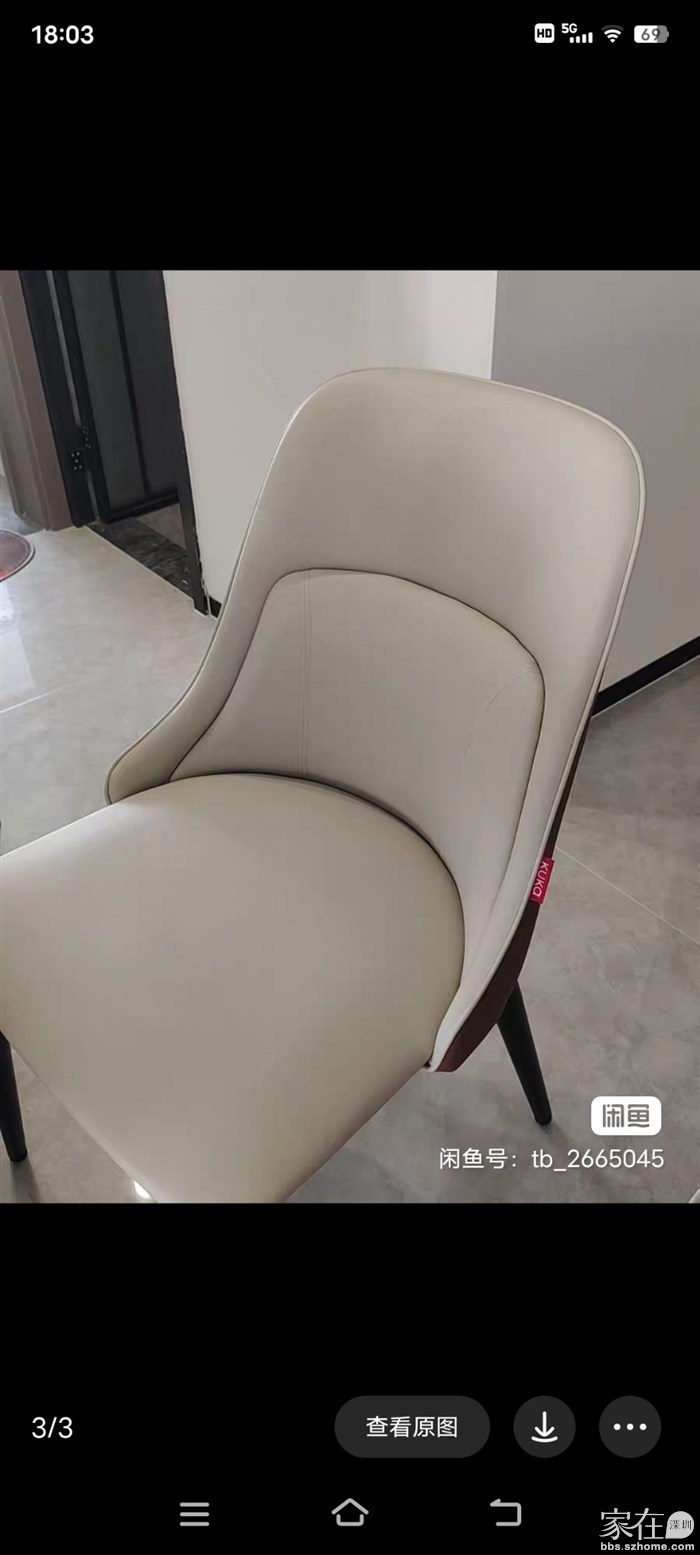
Task: Open the three-dot more options menu
Action: [630, 1427]
